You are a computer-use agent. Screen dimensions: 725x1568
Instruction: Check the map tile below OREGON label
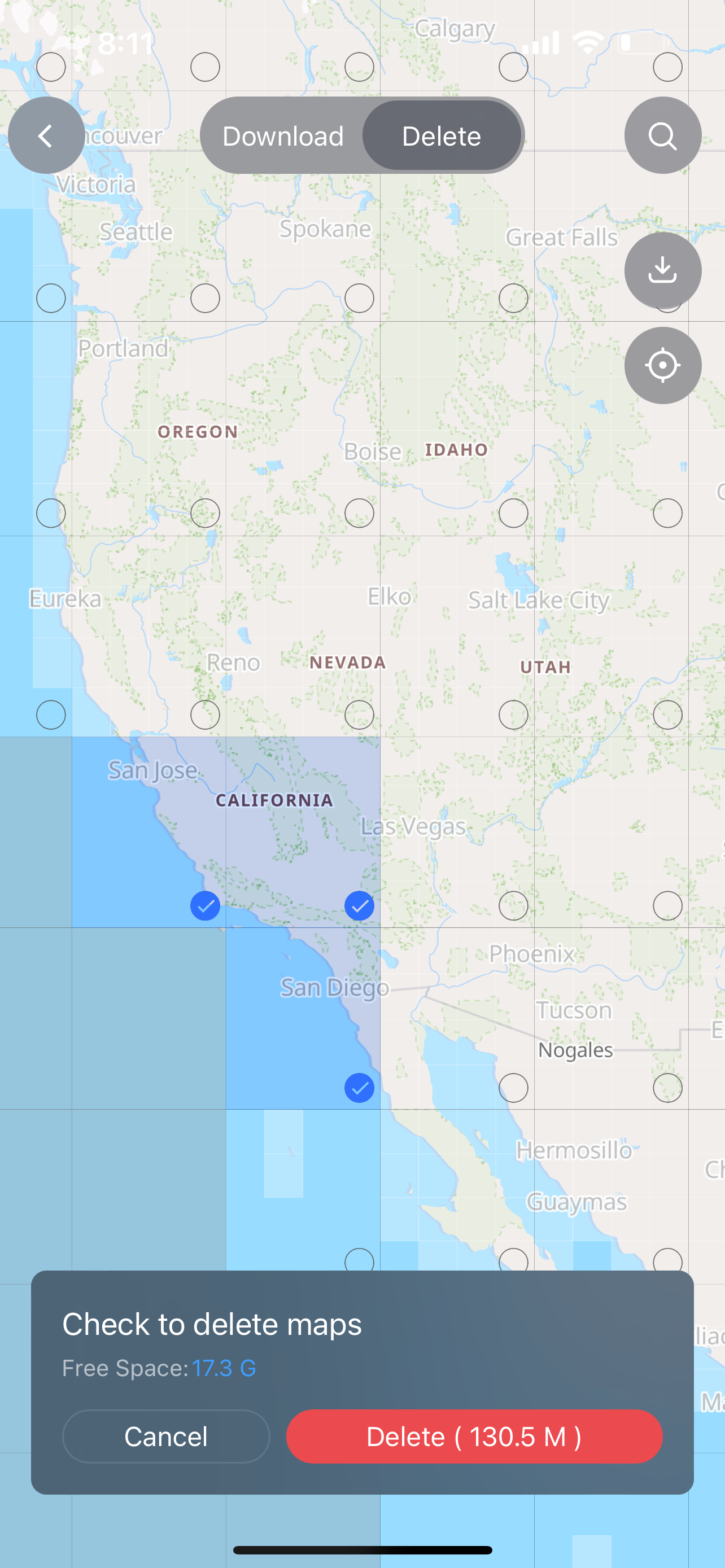click(x=205, y=513)
